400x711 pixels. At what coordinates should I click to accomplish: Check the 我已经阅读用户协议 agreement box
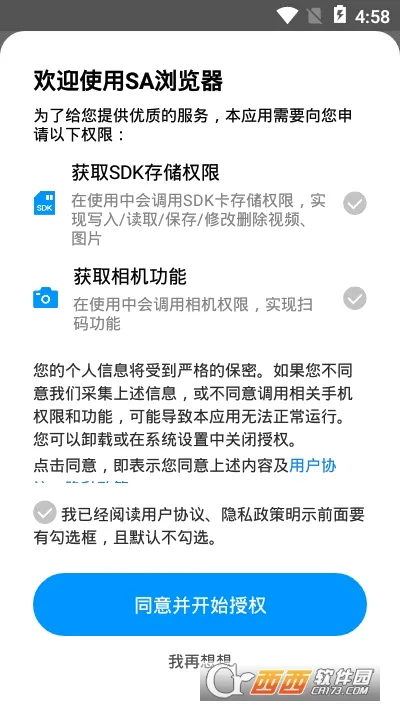(x=45, y=513)
